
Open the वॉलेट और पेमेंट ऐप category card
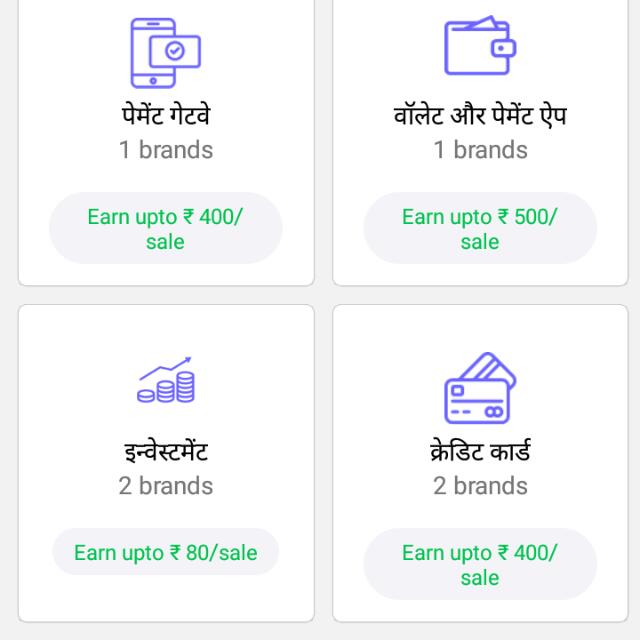point(480,130)
